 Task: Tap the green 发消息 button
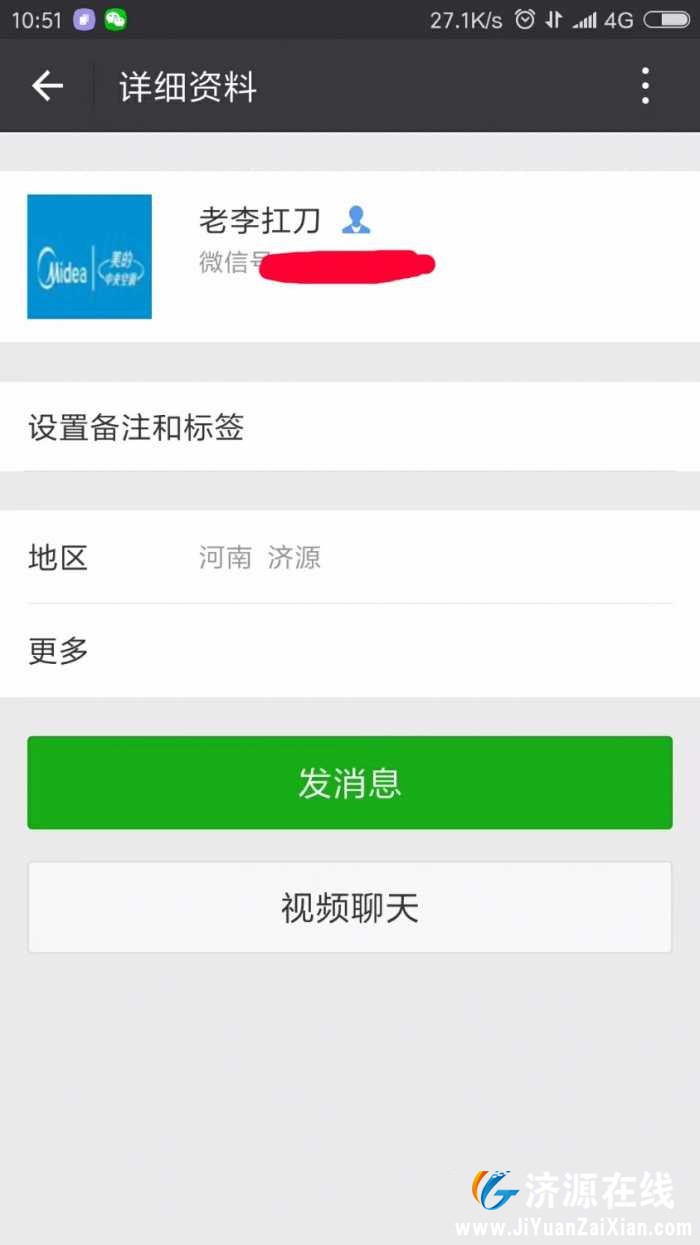pos(350,783)
